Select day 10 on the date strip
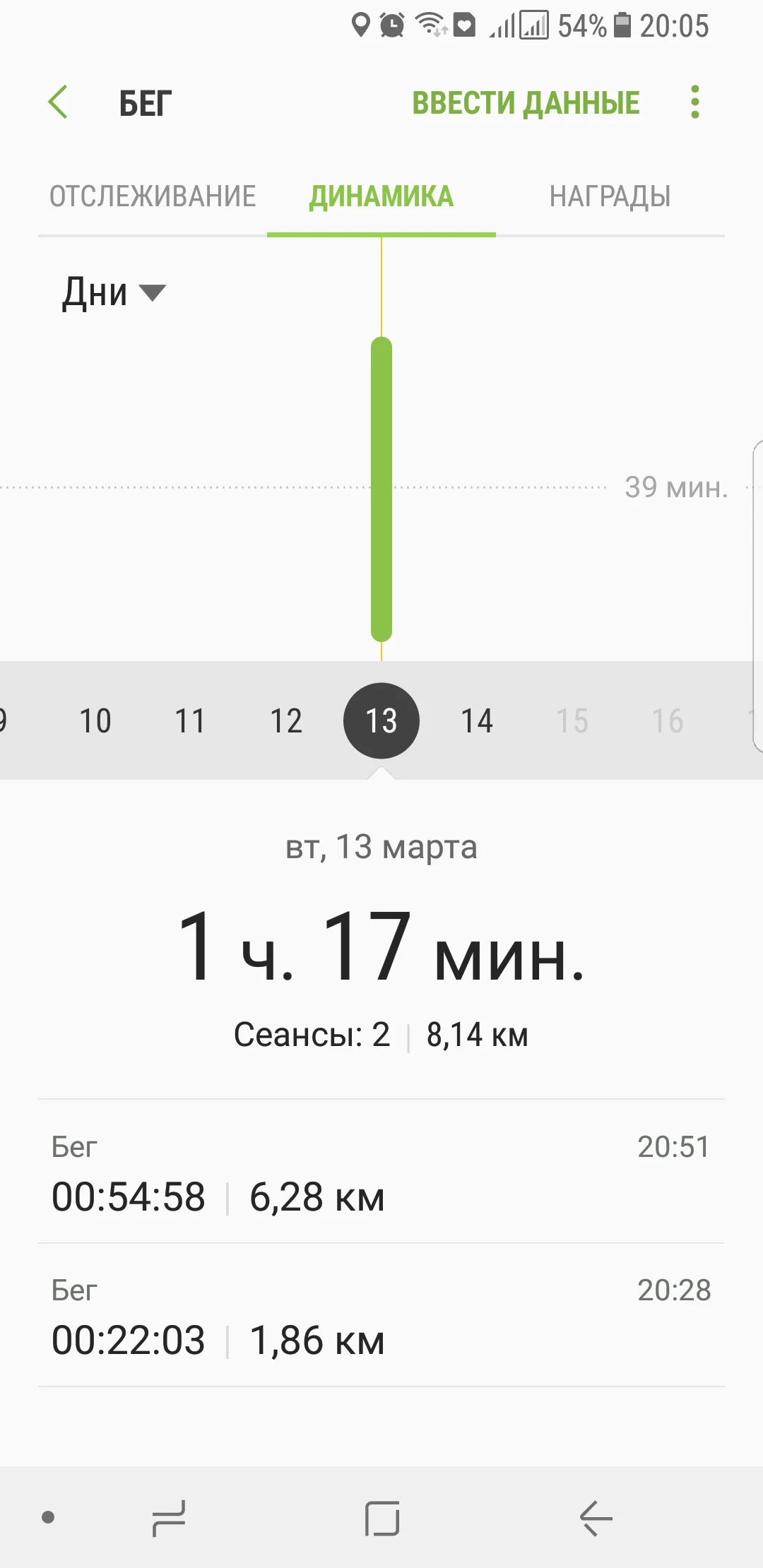The height and width of the screenshot is (1568, 763). 95,721
